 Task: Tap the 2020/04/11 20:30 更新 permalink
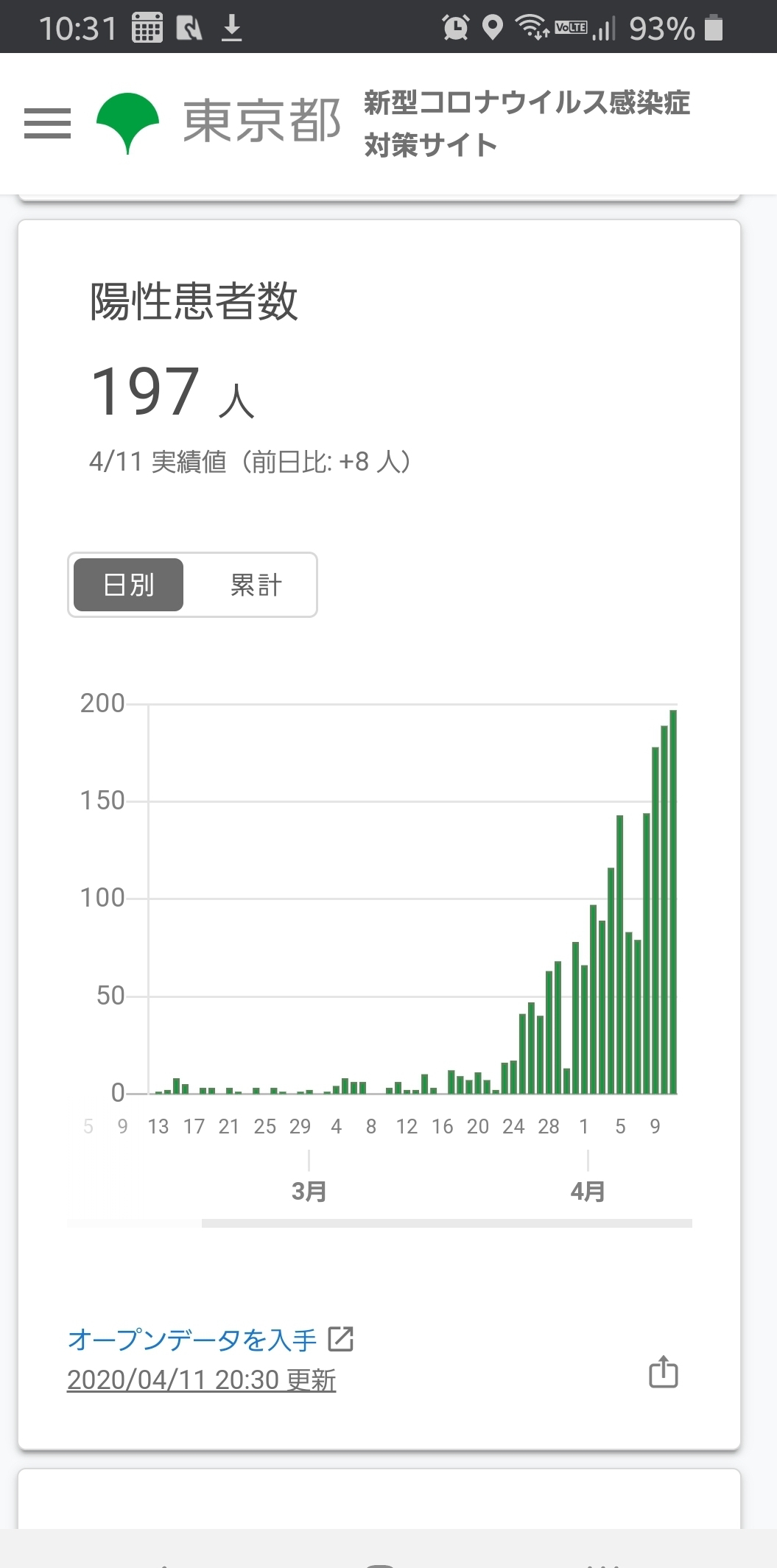tap(201, 1379)
